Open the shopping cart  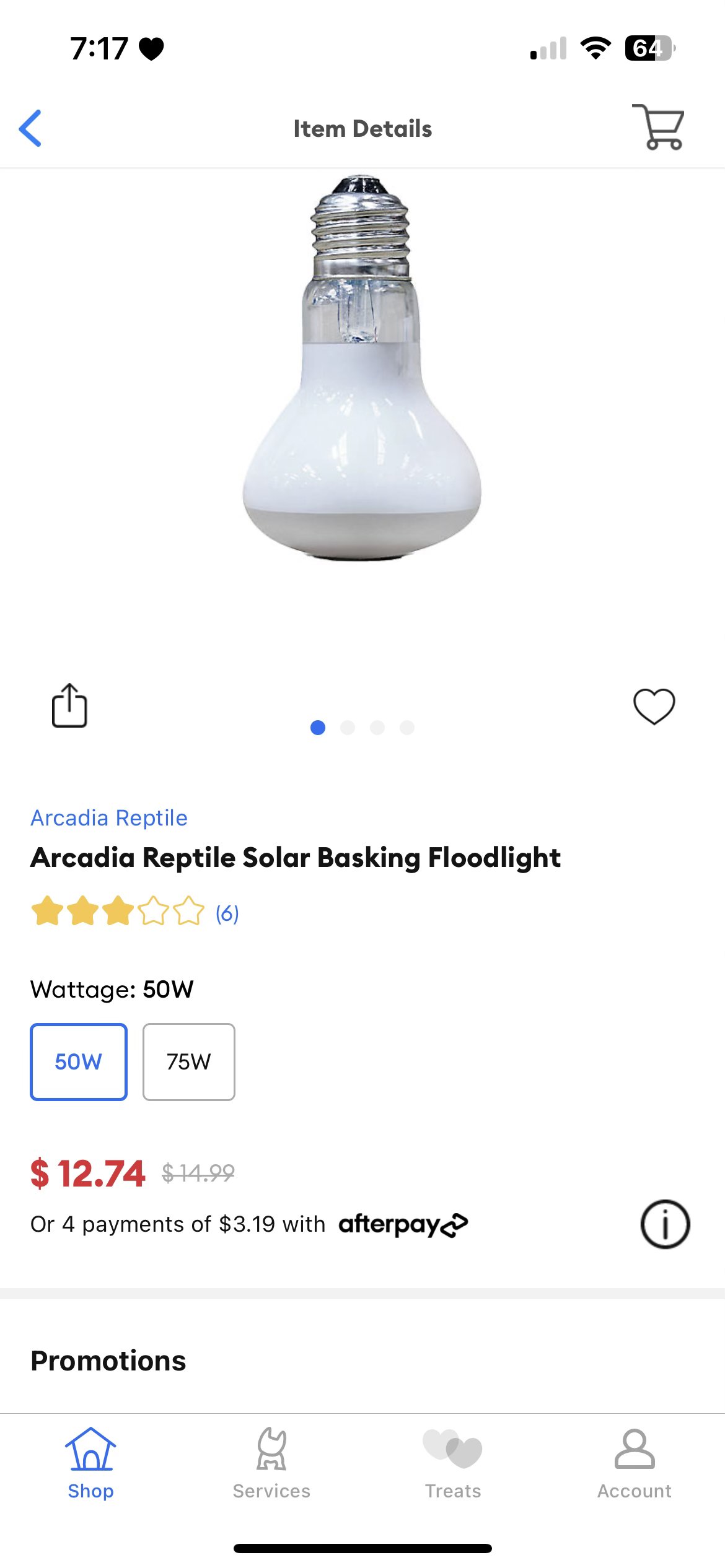coord(658,127)
